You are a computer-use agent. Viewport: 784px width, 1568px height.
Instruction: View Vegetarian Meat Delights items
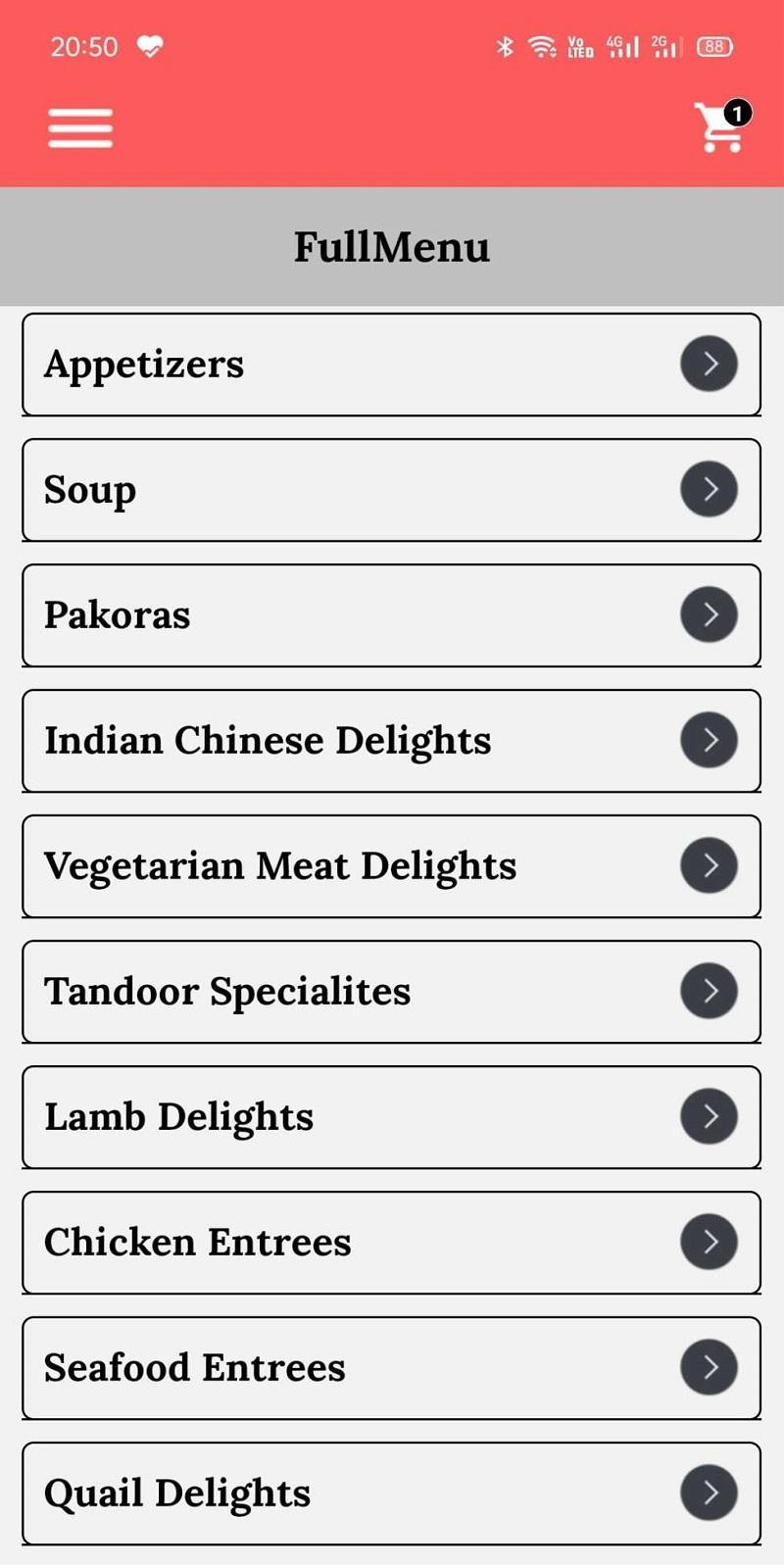(391, 866)
